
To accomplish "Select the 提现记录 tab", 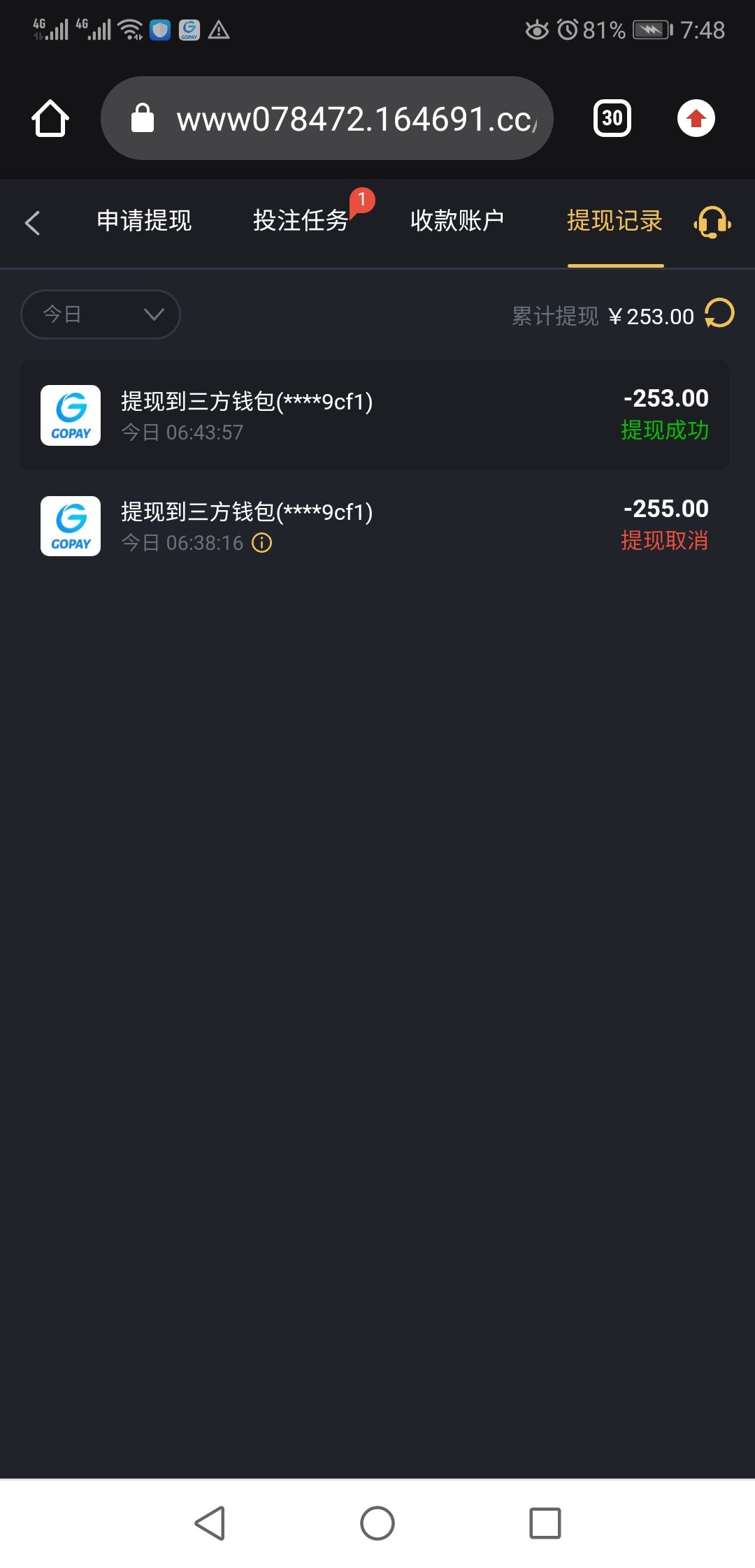I will point(614,222).
